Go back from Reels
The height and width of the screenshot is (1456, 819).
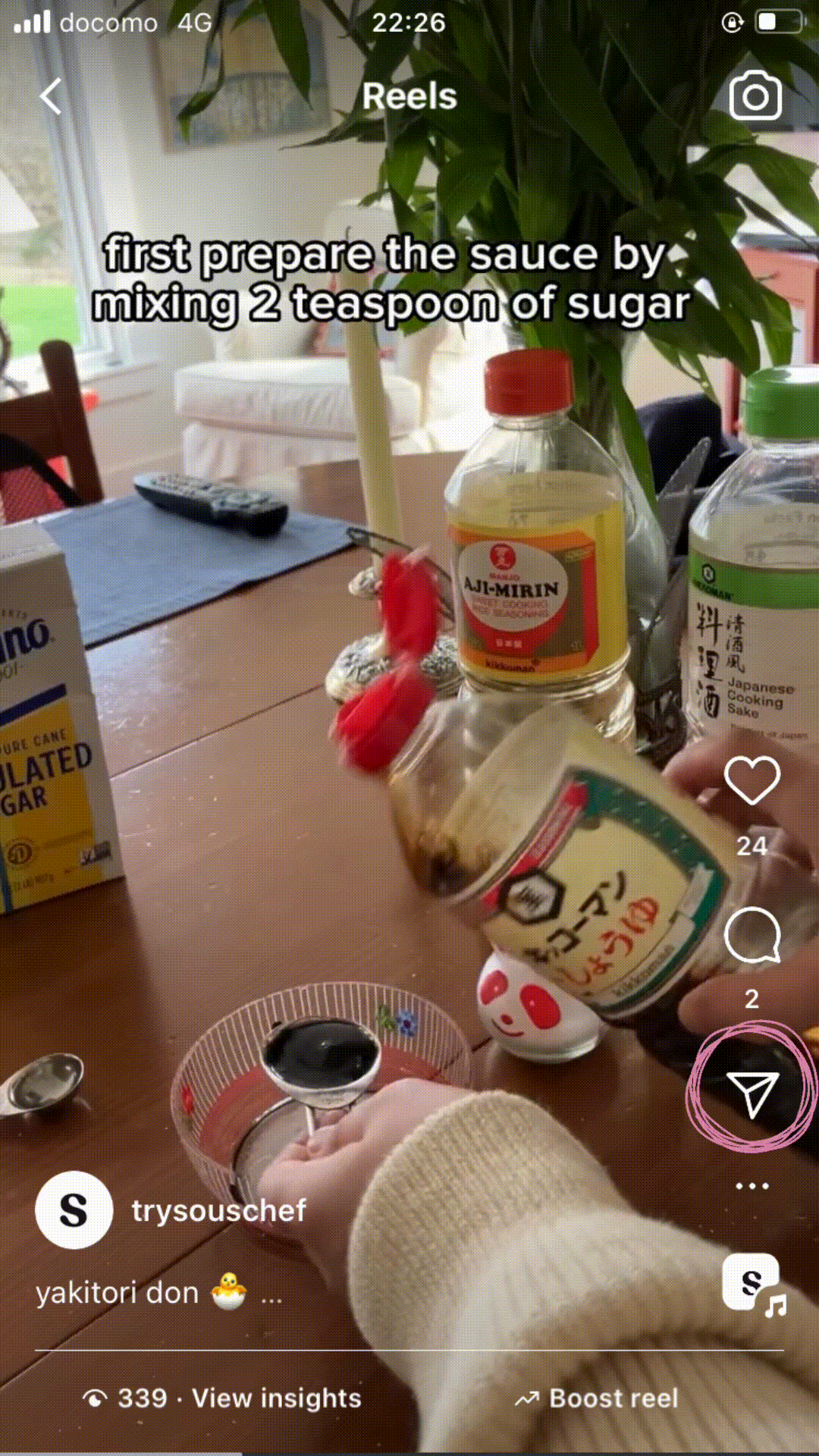tap(51, 97)
